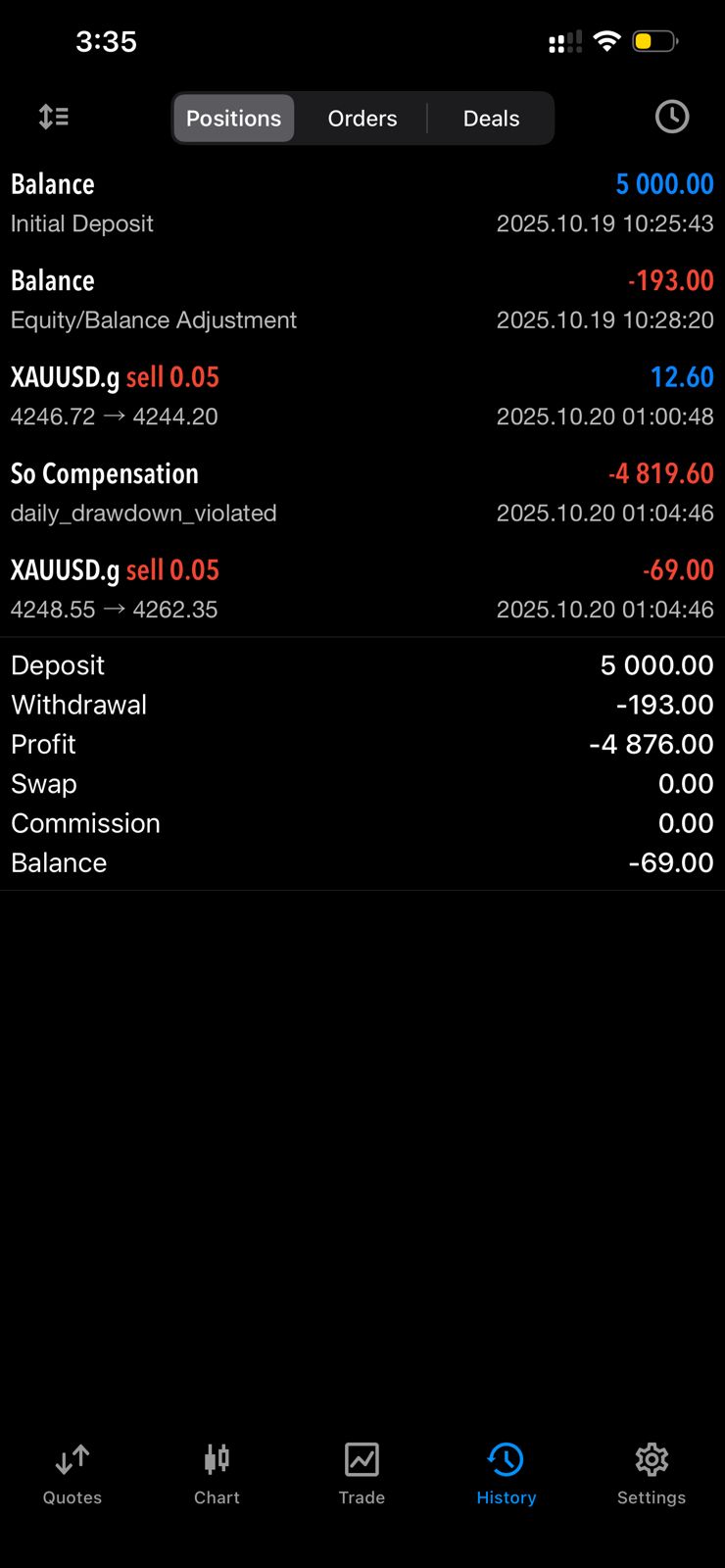Open the Initial Deposit balance entry
Image resolution: width=725 pixels, height=1568 pixels.
pyautogui.click(x=362, y=203)
